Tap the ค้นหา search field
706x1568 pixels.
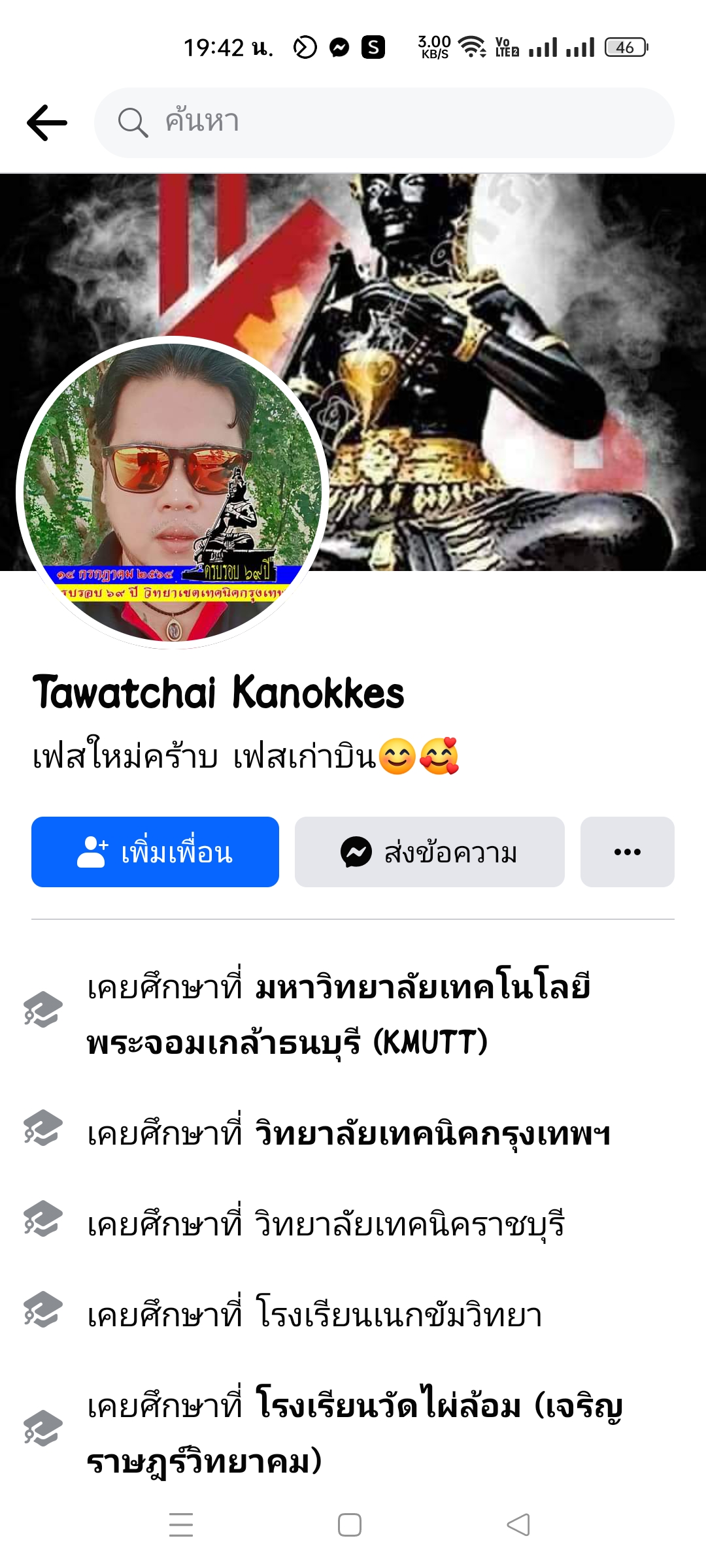tap(384, 123)
